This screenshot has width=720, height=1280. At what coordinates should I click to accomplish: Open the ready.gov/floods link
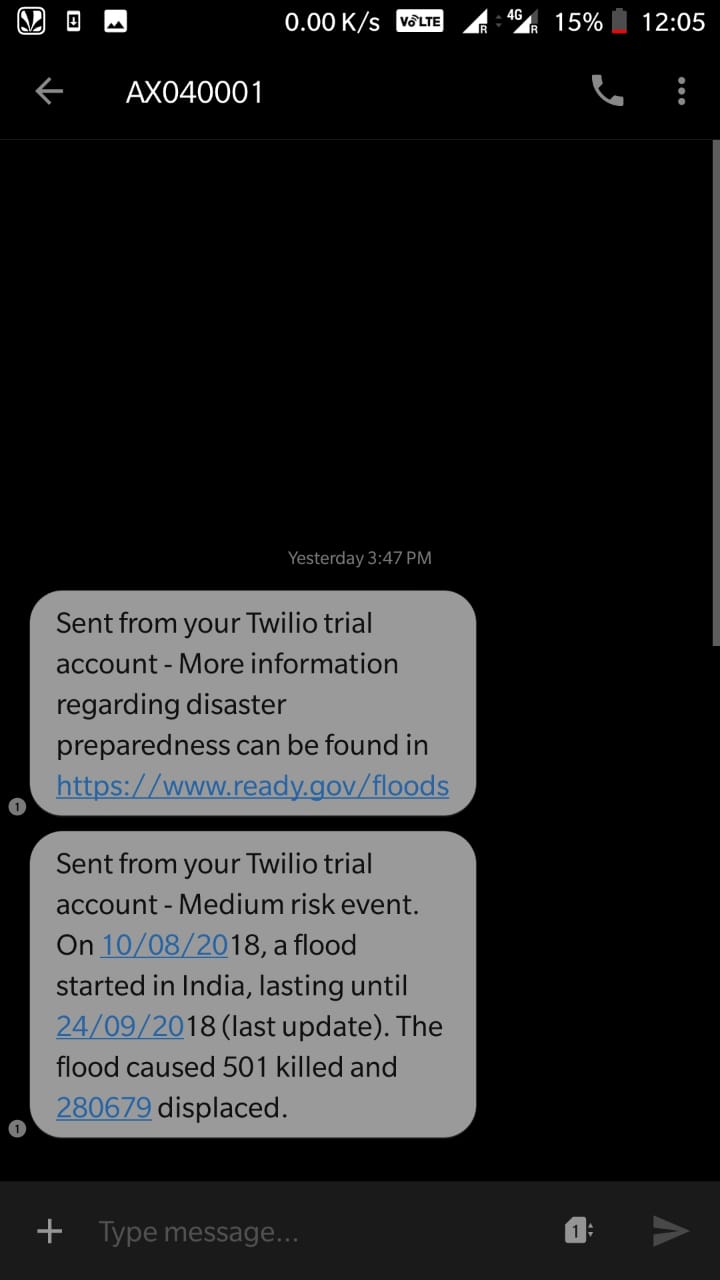(x=252, y=786)
